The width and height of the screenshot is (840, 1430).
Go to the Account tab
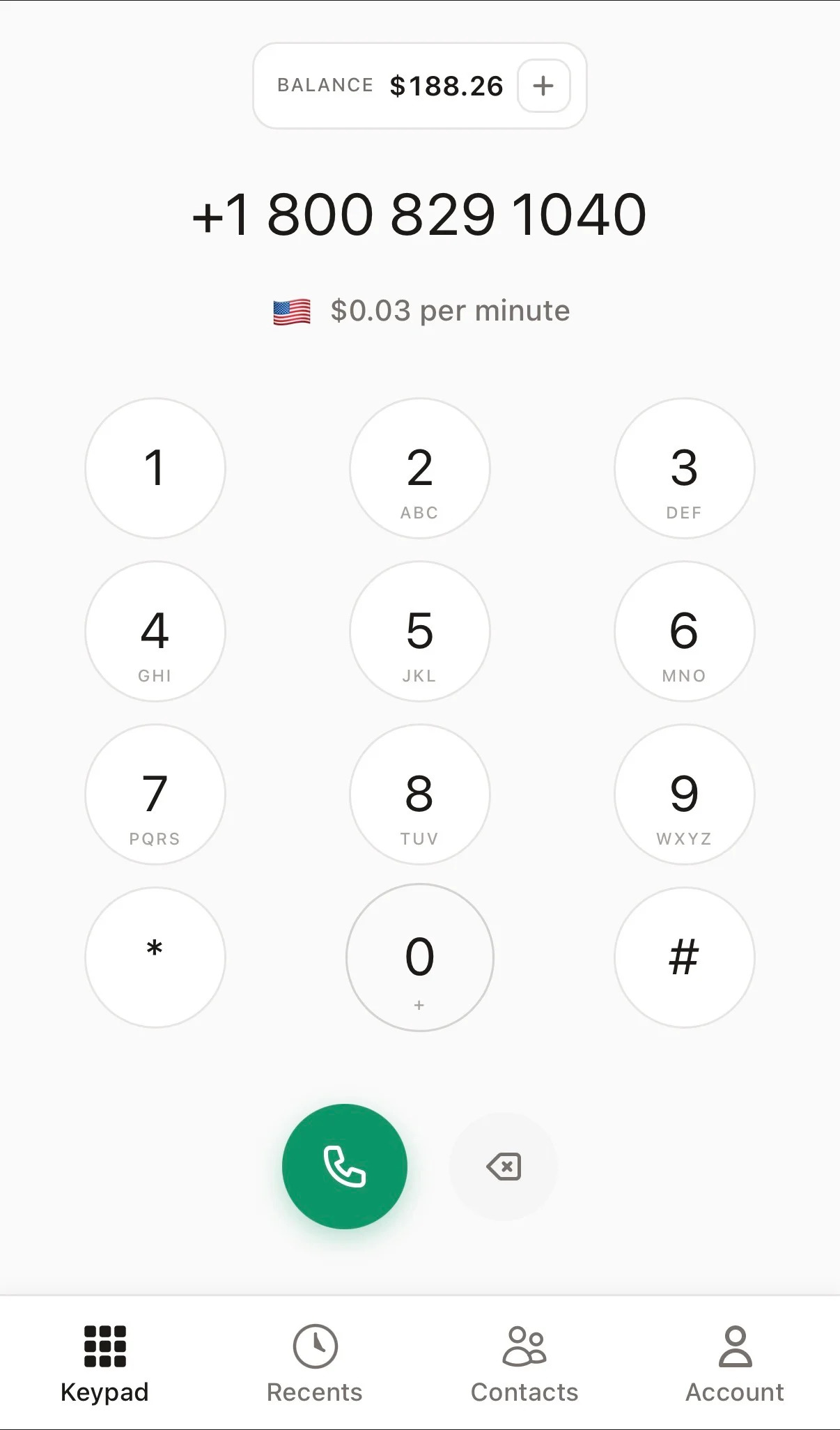pos(735,1363)
